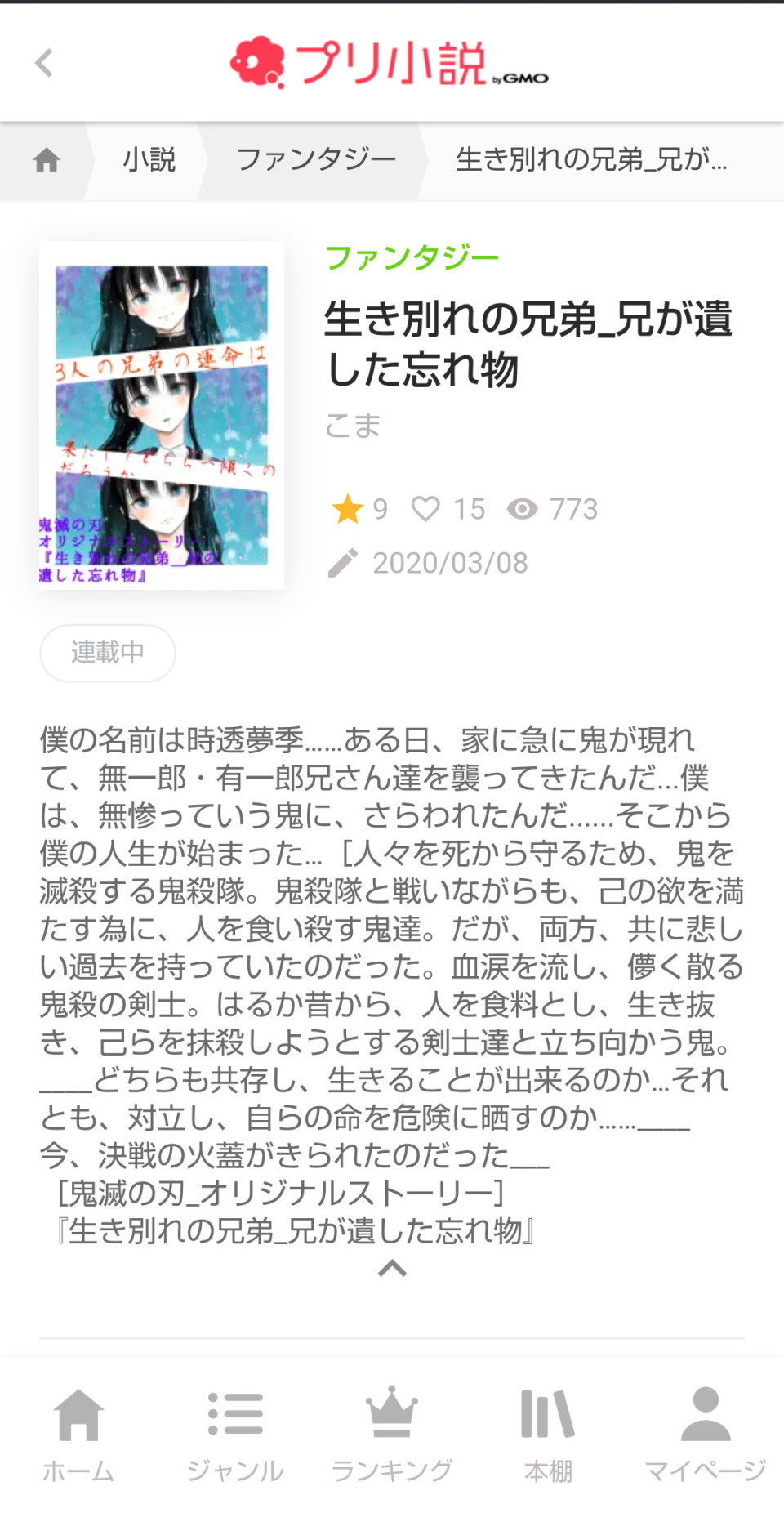Open the novel cover image
The width and height of the screenshot is (784, 1513).
[x=162, y=415]
